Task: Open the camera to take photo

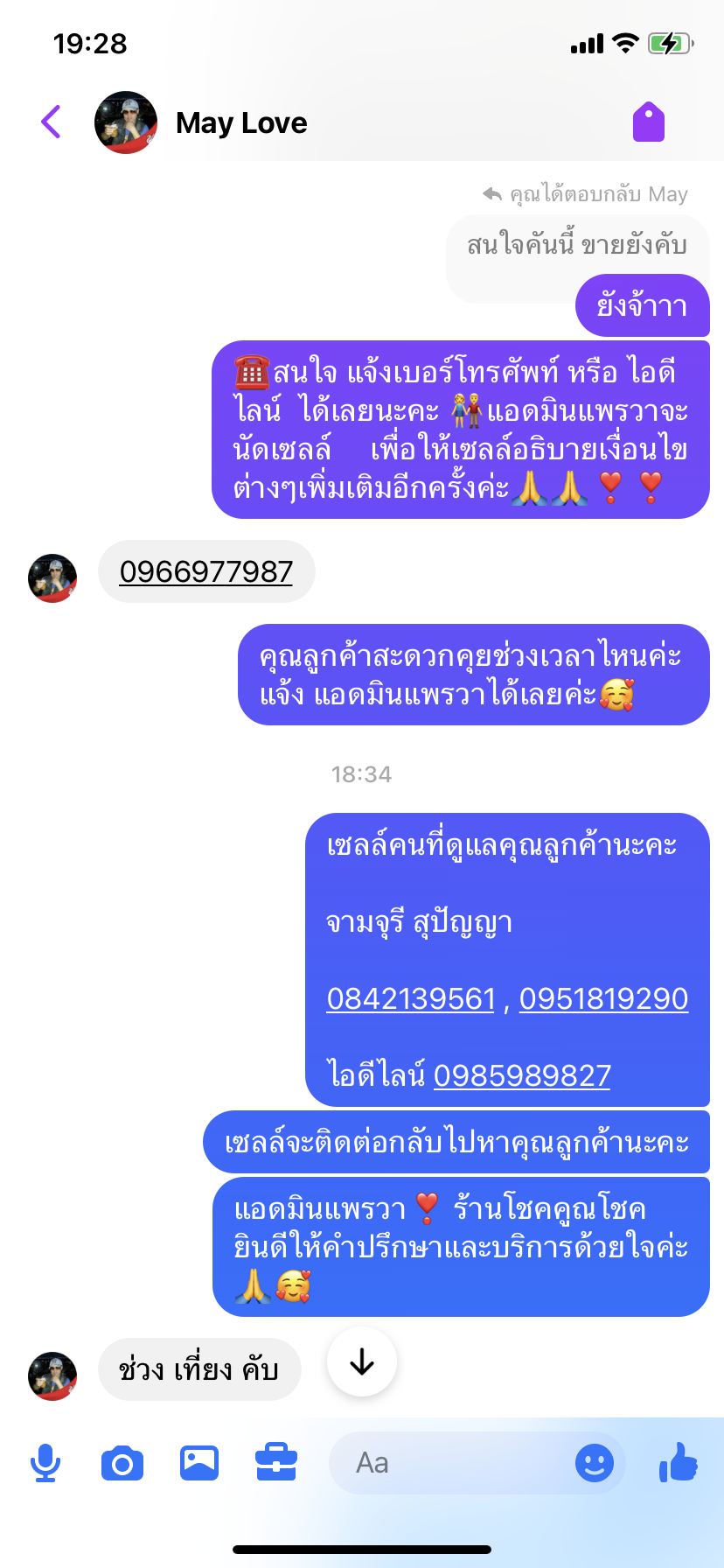Action: coord(122,1463)
